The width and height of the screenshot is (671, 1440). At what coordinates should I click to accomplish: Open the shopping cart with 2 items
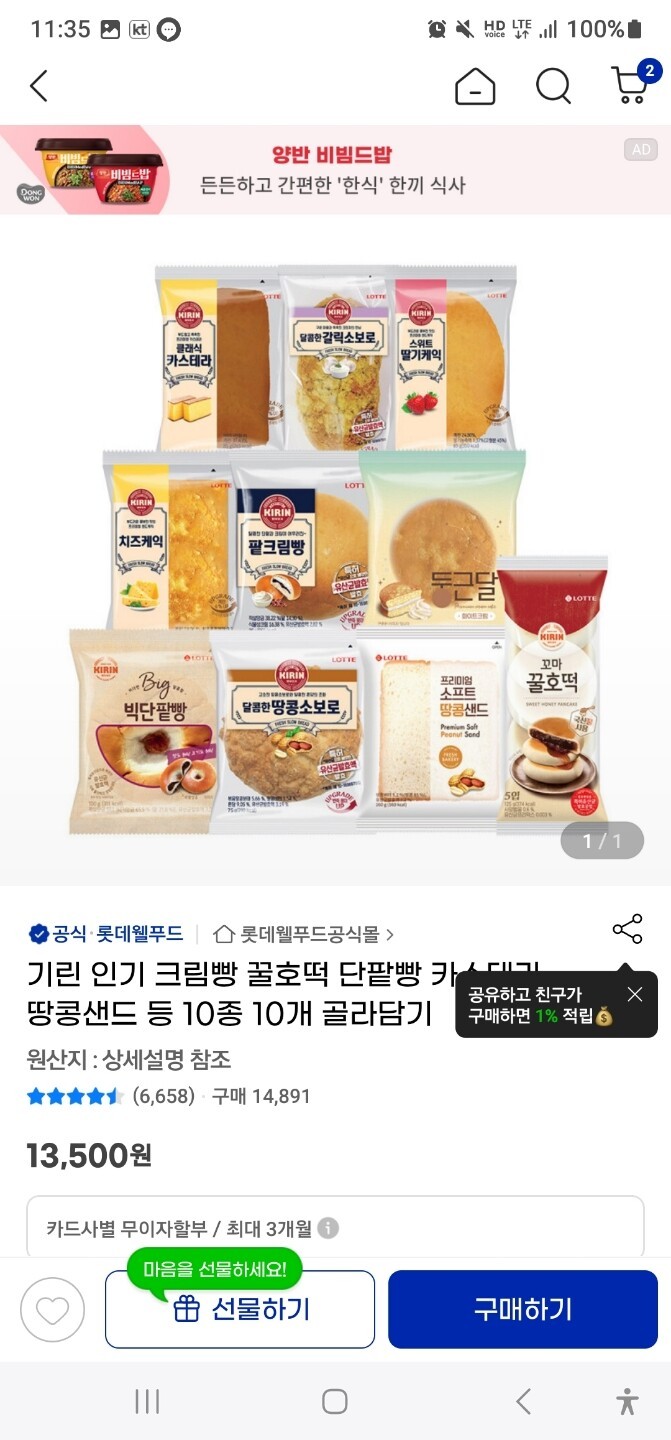click(x=631, y=85)
